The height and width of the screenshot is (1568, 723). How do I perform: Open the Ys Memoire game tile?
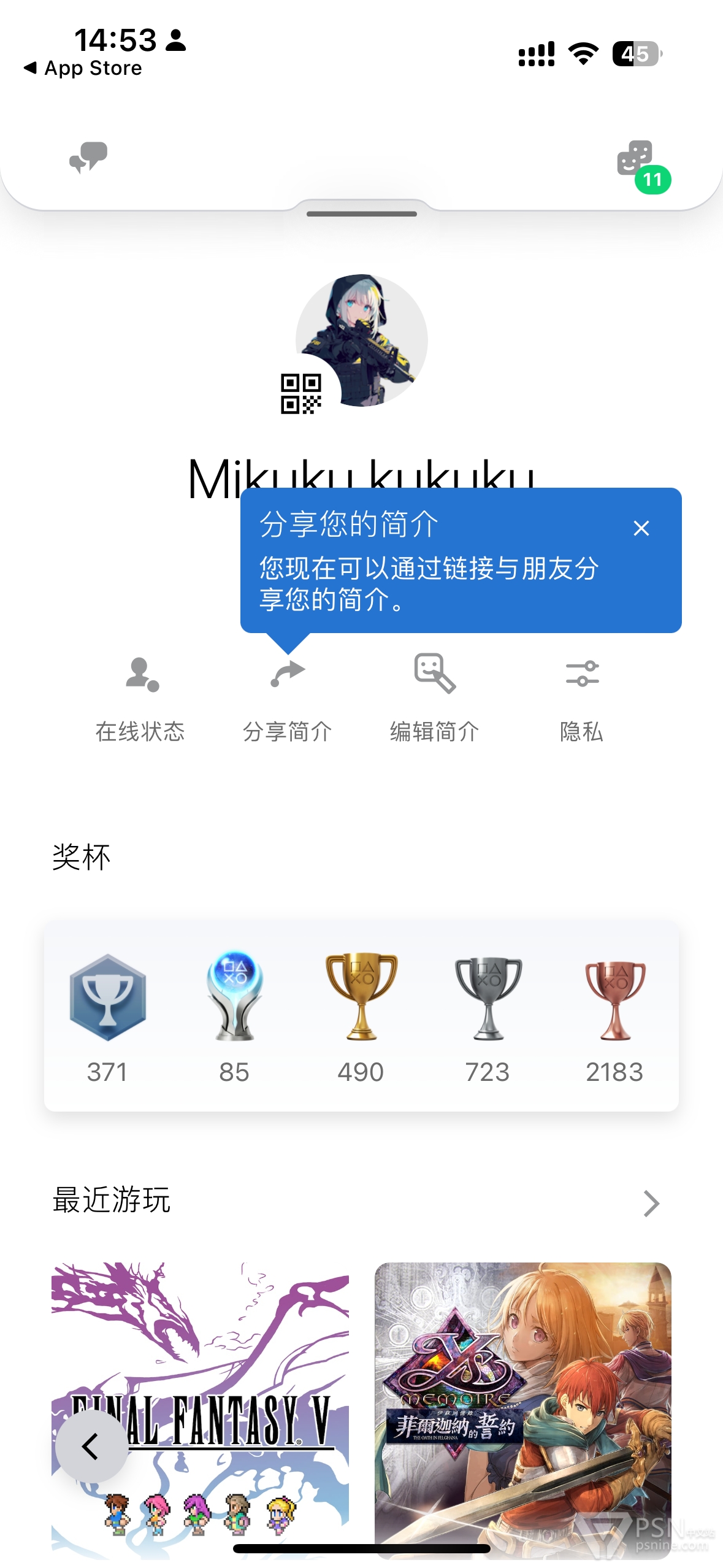tap(523, 1410)
